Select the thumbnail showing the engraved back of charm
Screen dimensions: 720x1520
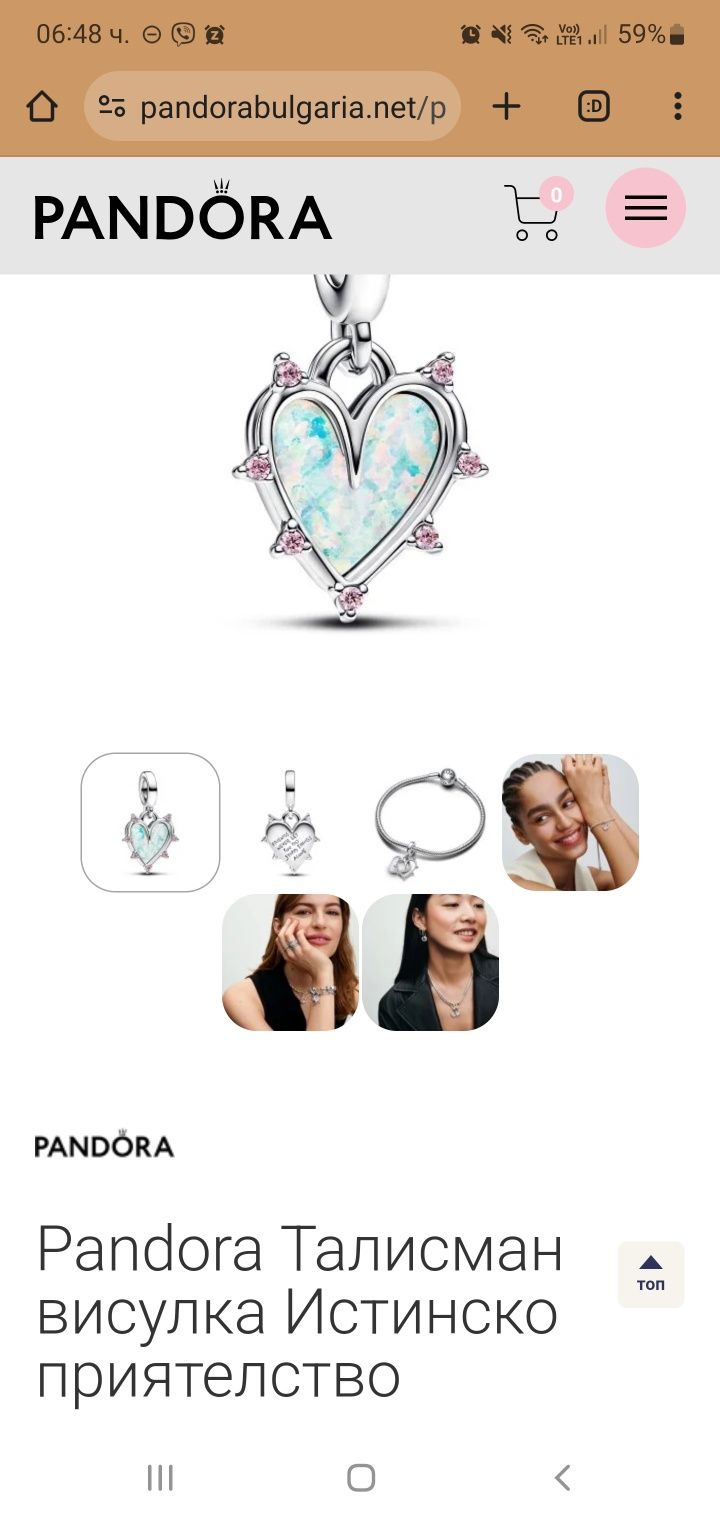coord(290,822)
